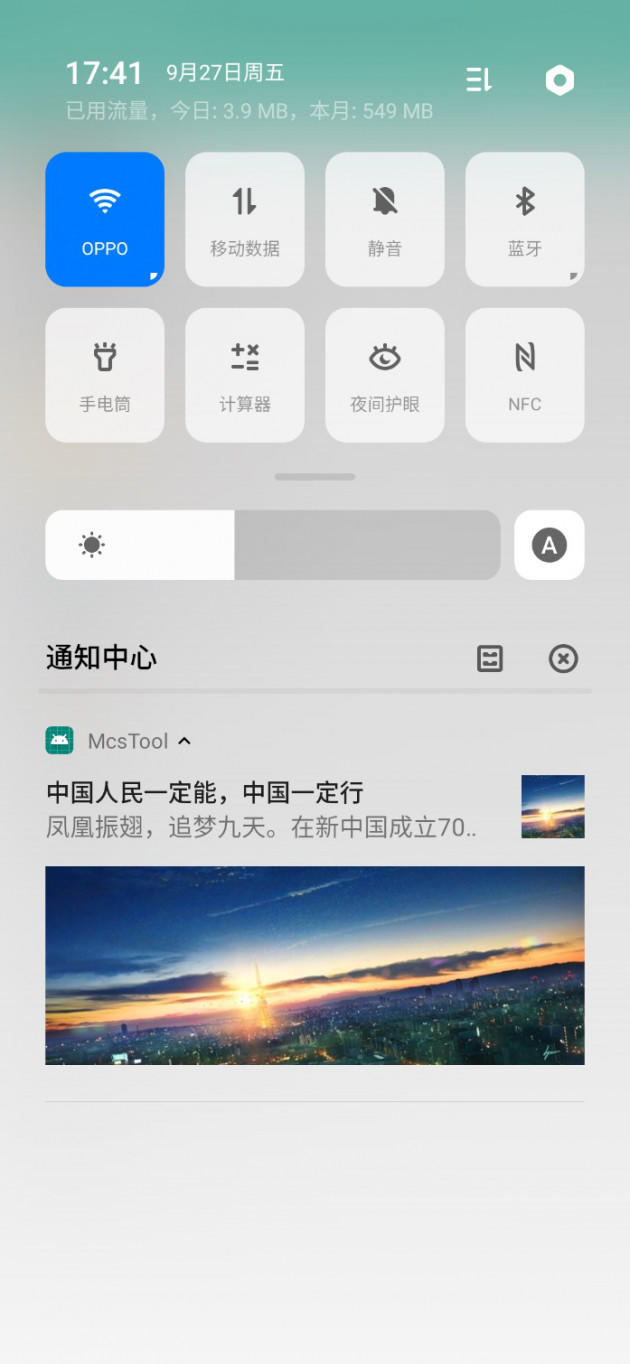Set brightness on the brightness slider

[x=272, y=545]
